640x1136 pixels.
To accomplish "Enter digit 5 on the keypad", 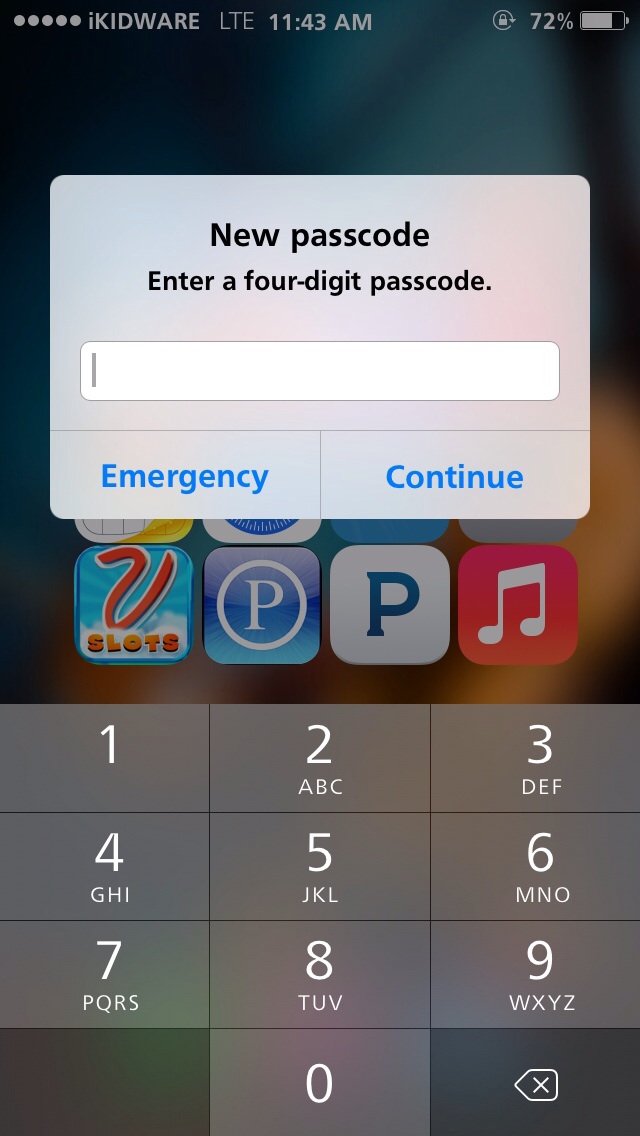I will (319, 866).
